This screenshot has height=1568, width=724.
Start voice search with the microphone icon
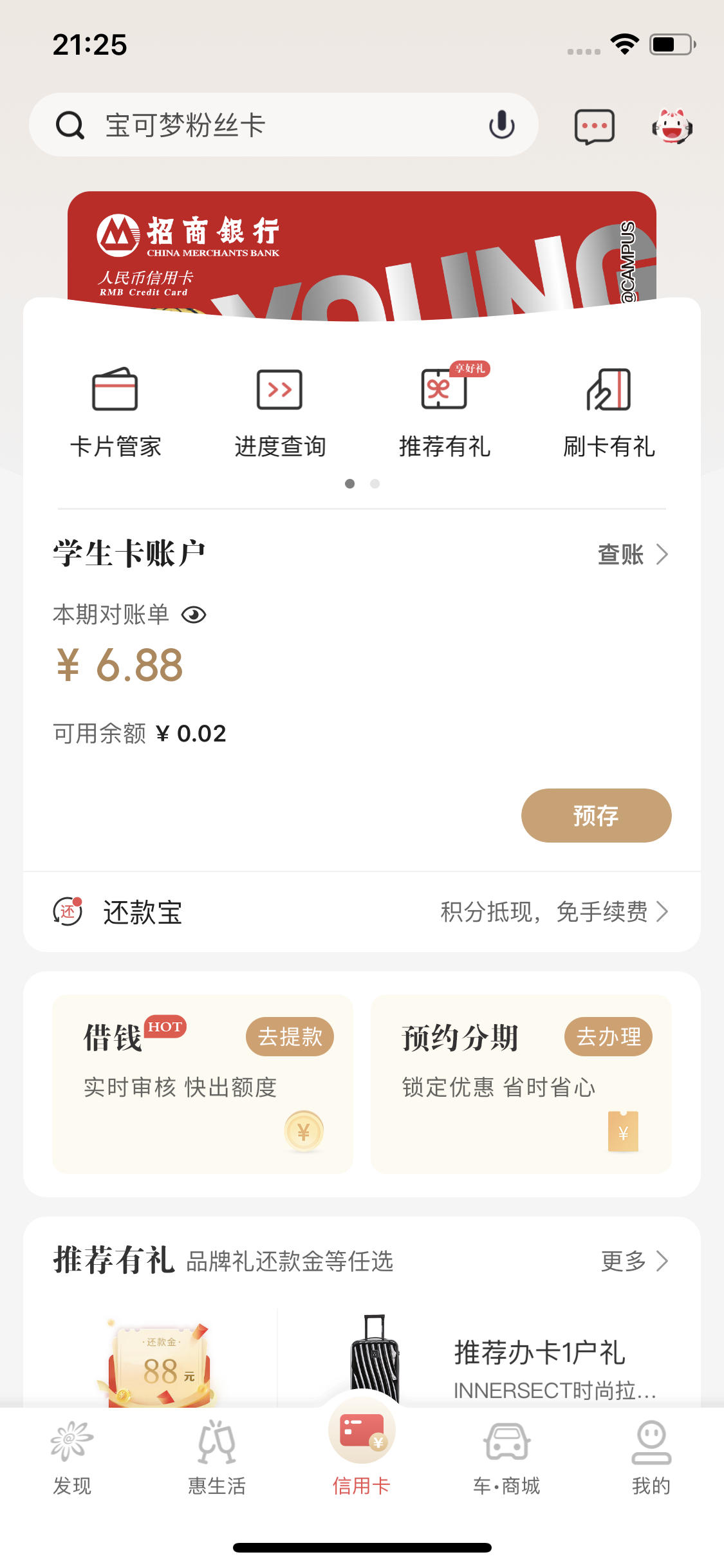pyautogui.click(x=501, y=125)
